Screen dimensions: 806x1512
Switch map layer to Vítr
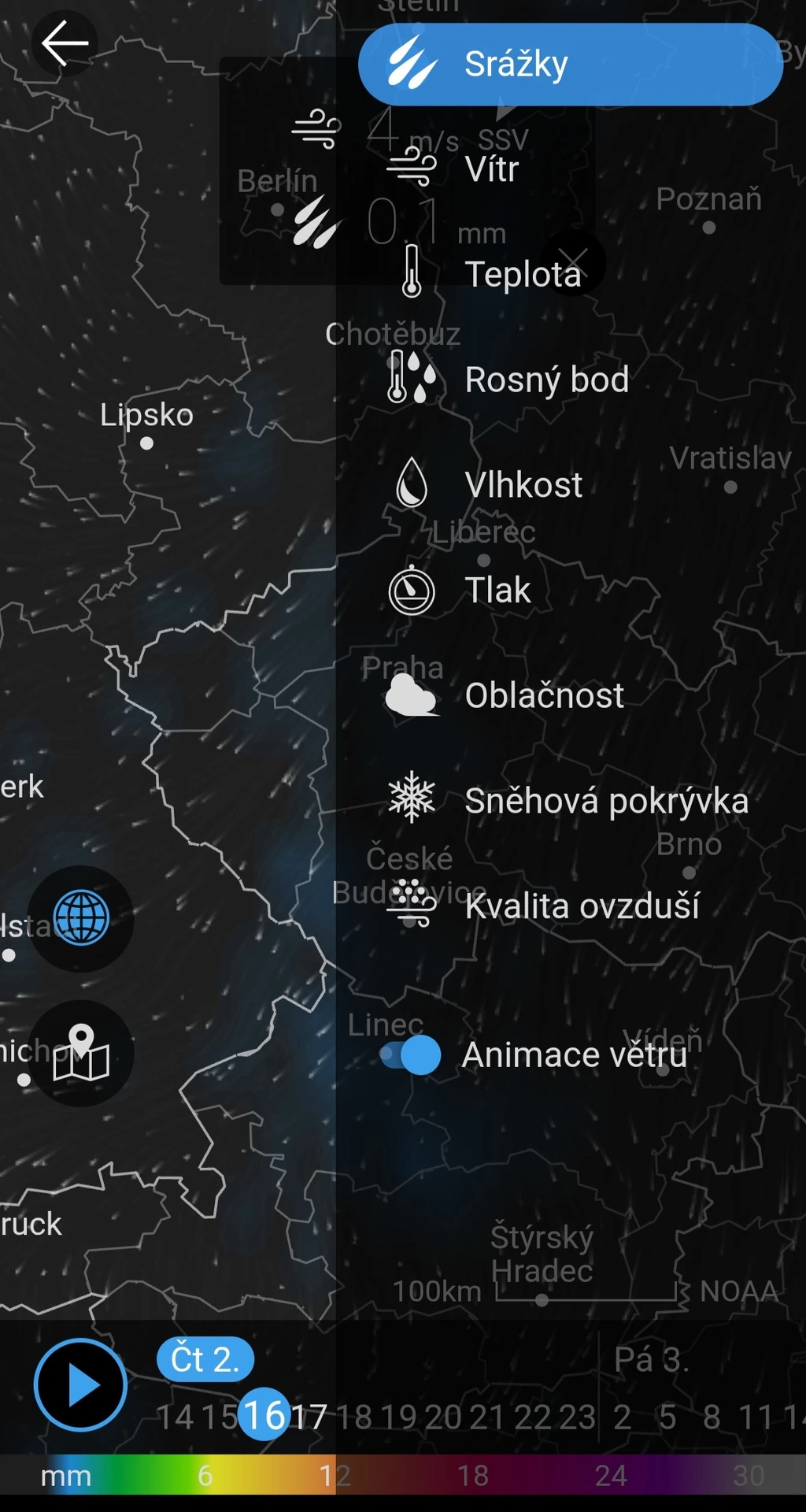click(491, 169)
